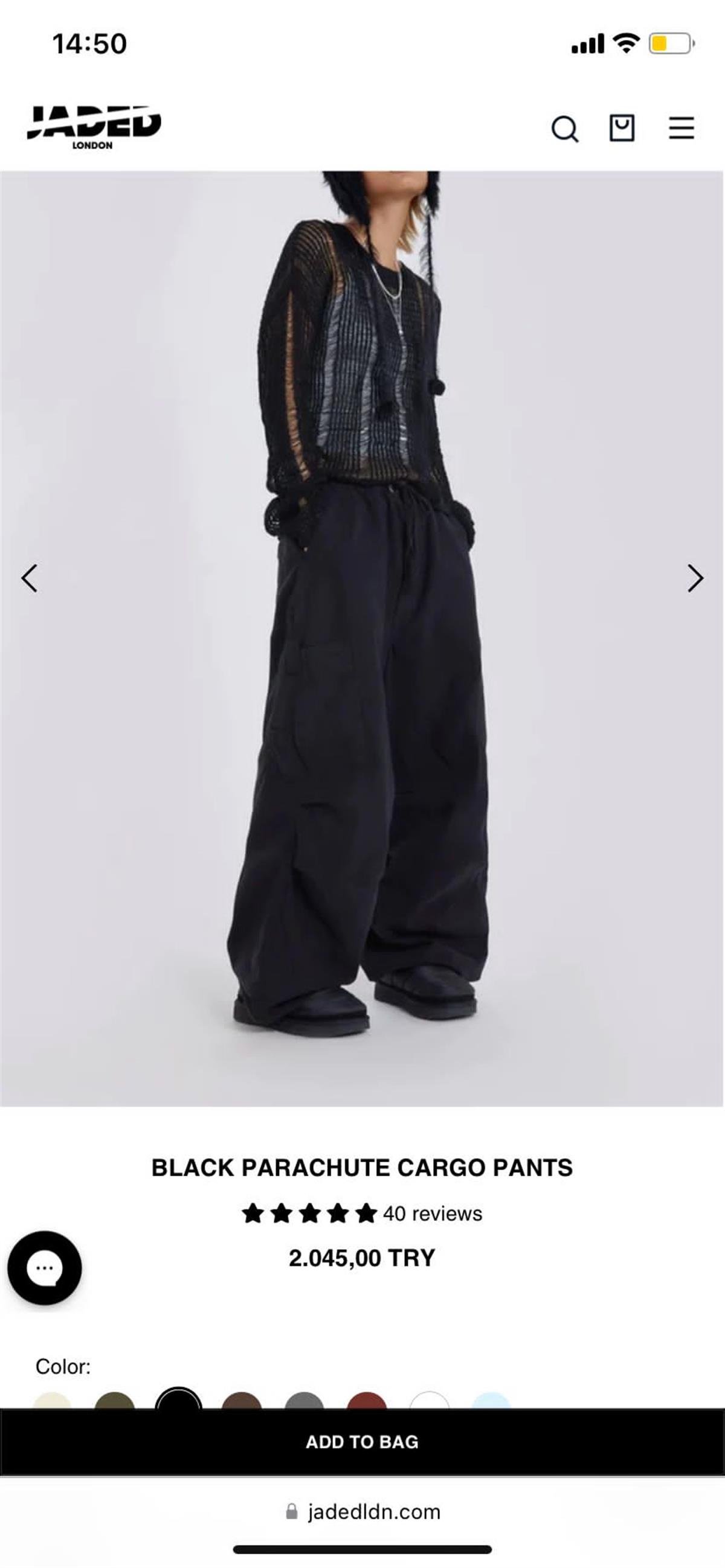The height and width of the screenshot is (1568, 725).
Task: Show next product image
Action: coord(695,578)
